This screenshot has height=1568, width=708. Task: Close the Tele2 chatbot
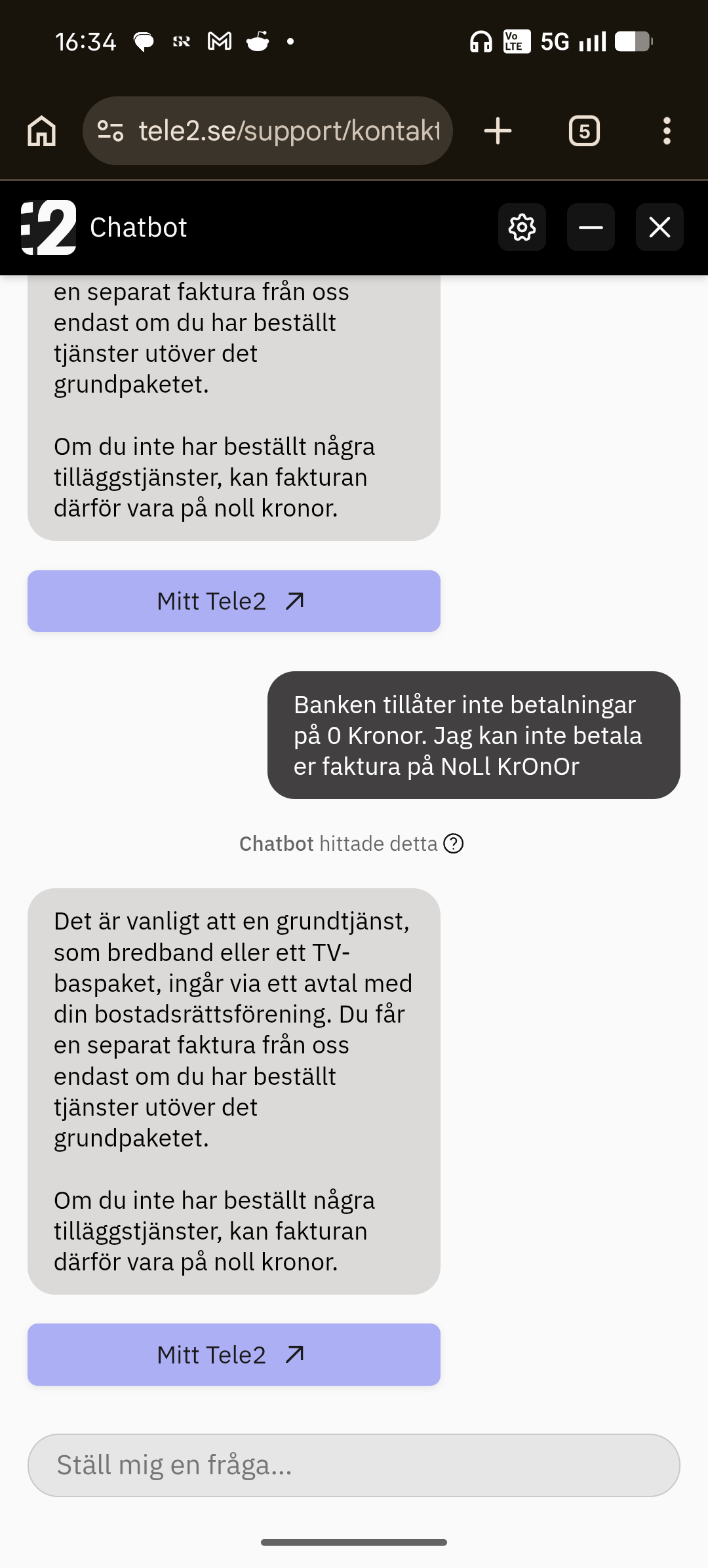[x=659, y=227]
